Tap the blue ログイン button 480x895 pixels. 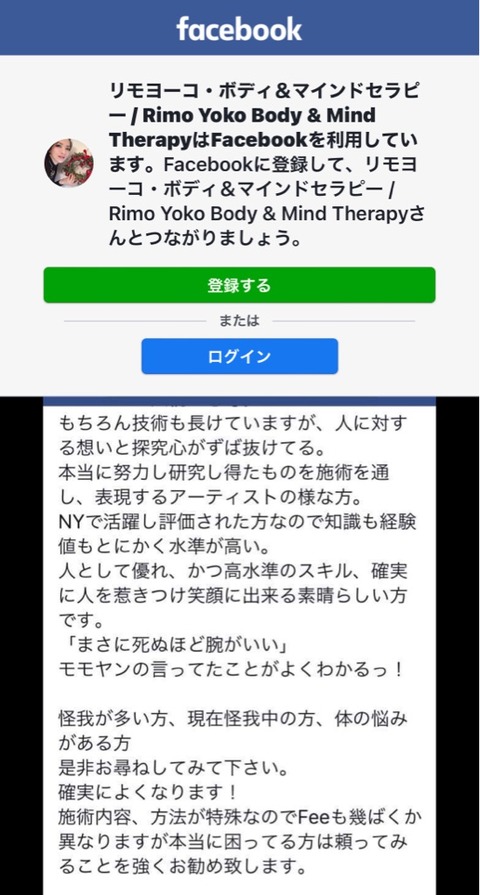point(239,356)
